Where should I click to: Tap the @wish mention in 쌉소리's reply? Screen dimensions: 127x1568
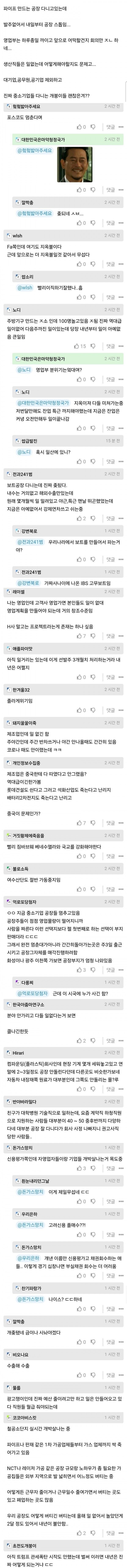25,287
